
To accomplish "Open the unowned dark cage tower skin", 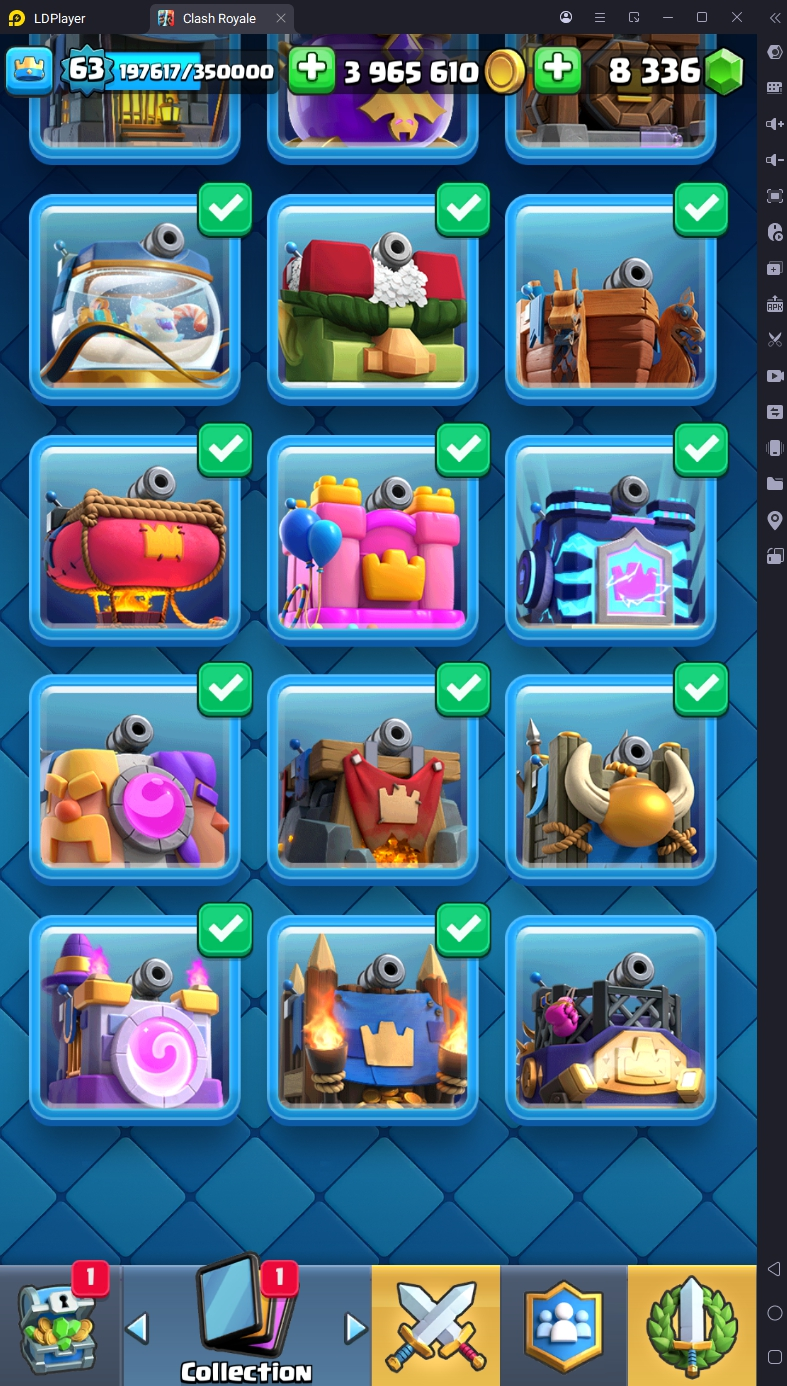I will point(610,1019).
